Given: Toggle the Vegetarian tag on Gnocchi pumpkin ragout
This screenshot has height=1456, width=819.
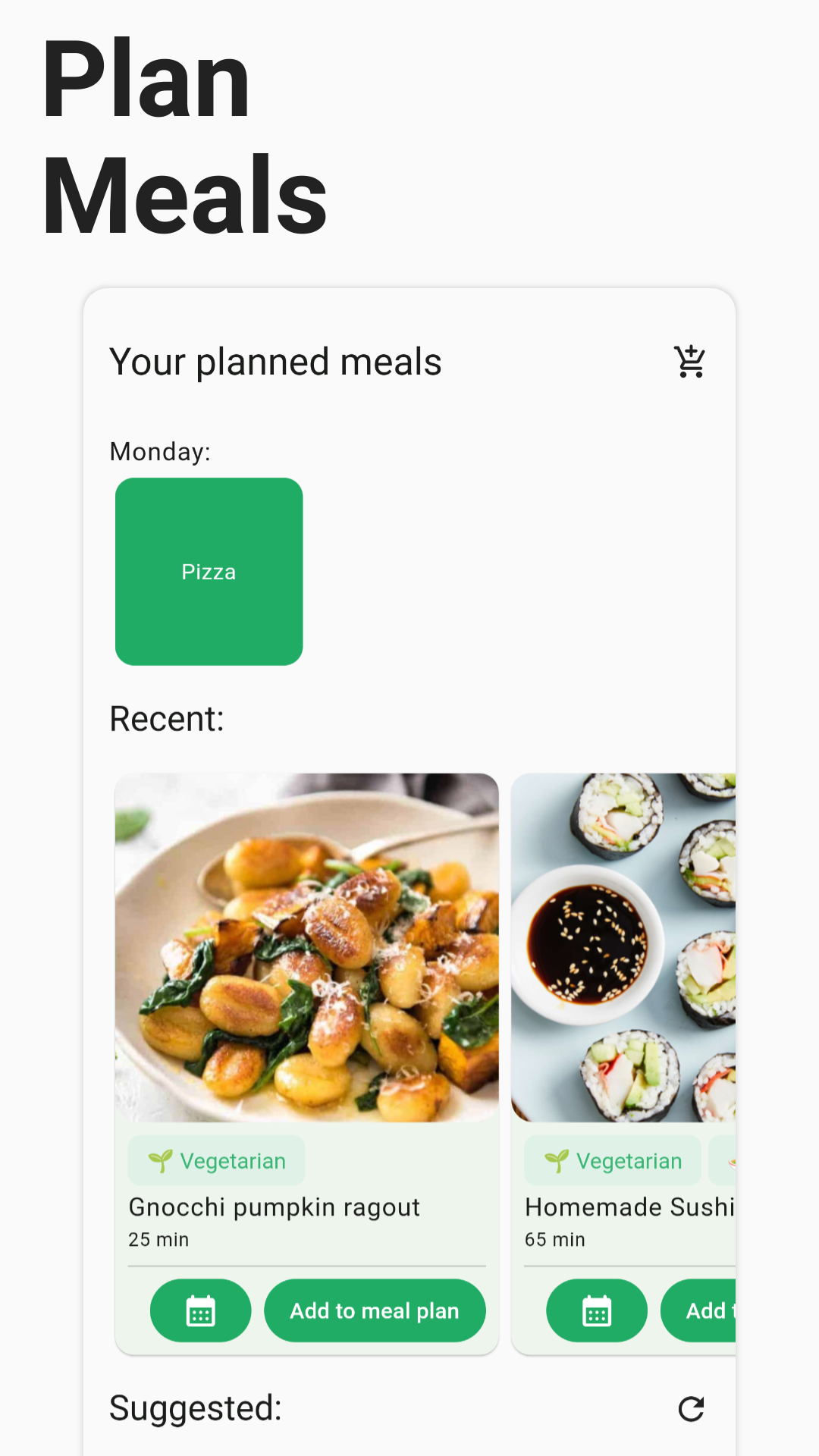Looking at the screenshot, I should (217, 1159).
